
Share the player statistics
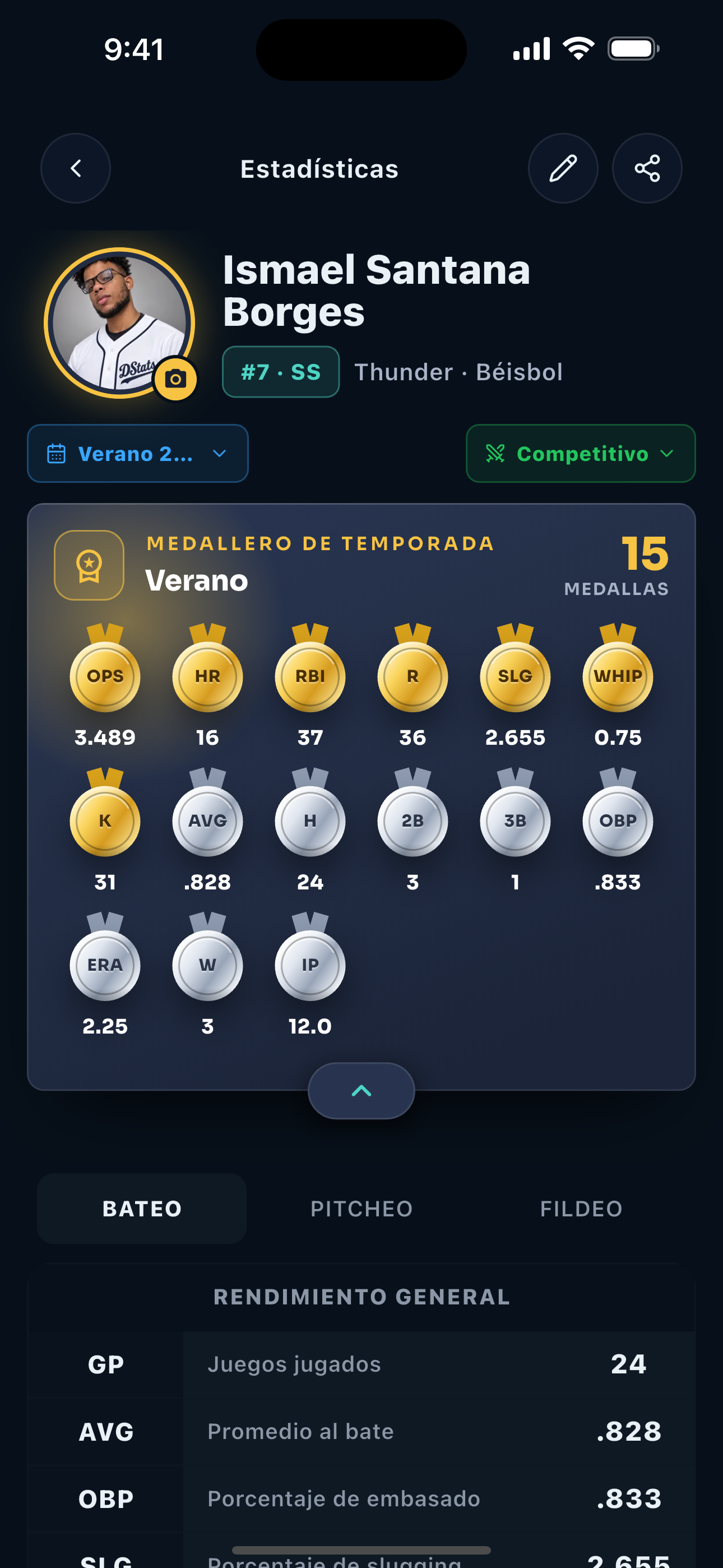tap(647, 169)
